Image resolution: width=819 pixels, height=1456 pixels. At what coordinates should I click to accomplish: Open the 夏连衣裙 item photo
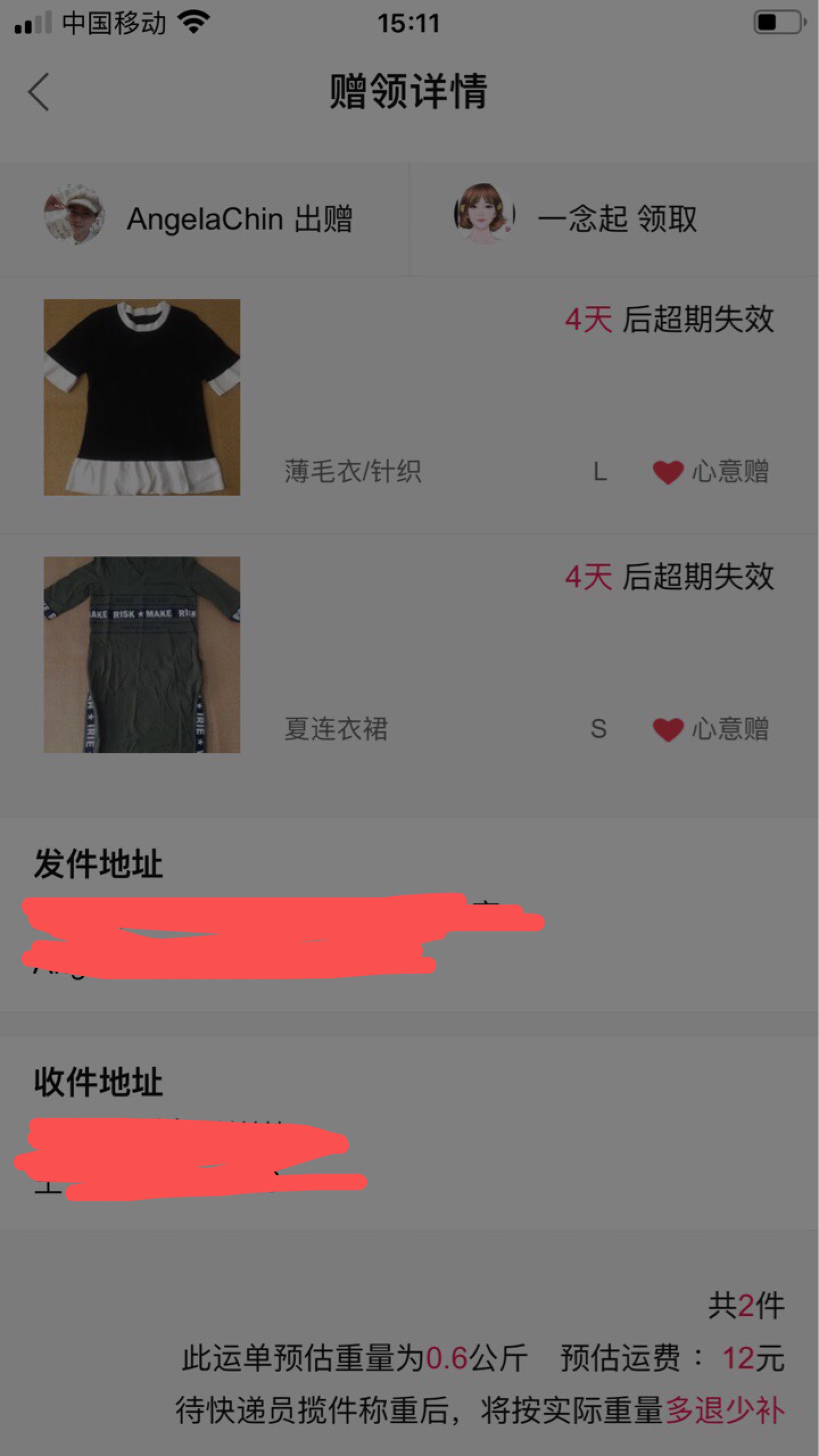click(142, 654)
